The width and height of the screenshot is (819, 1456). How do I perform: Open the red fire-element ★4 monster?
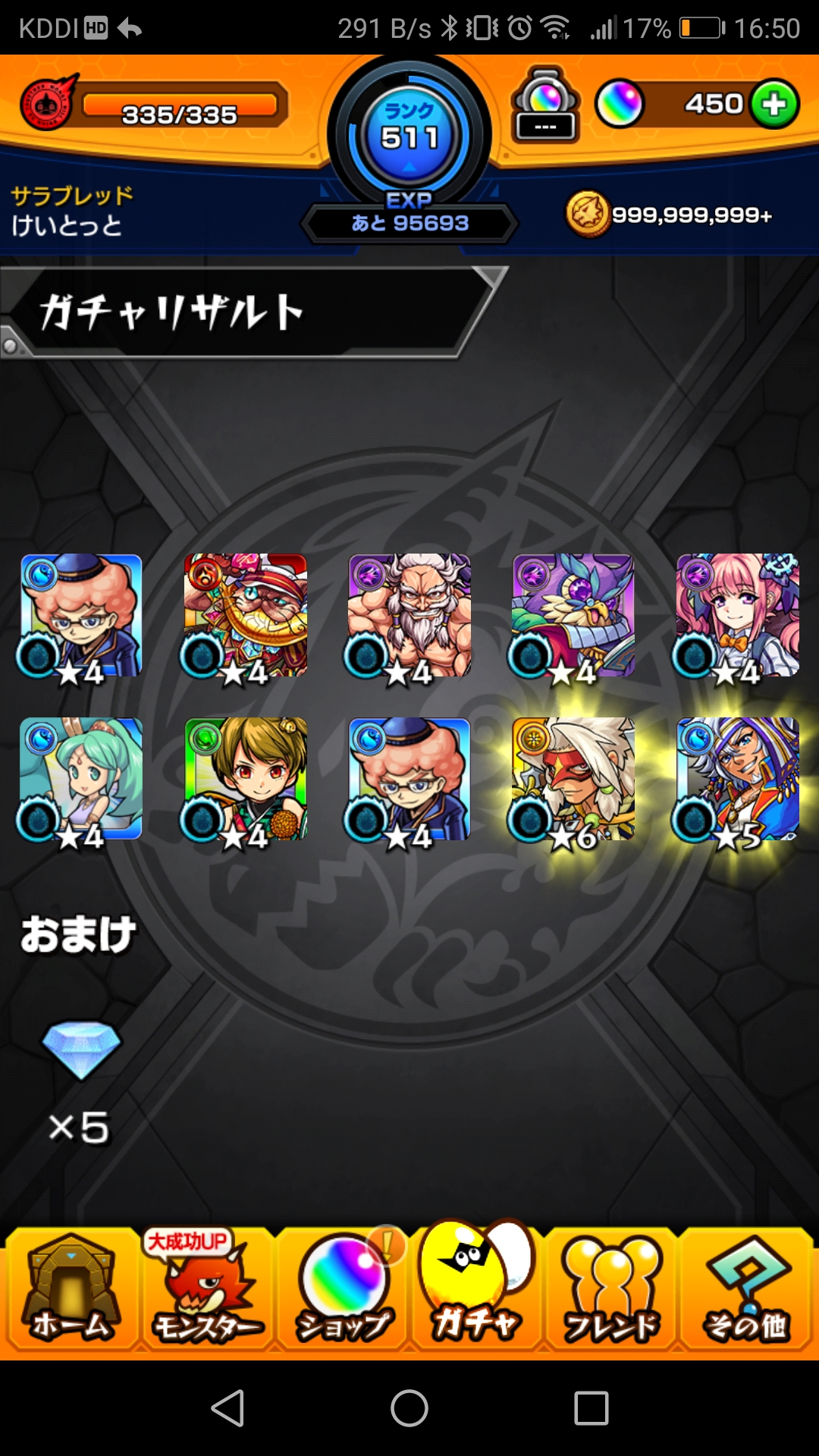click(245, 616)
